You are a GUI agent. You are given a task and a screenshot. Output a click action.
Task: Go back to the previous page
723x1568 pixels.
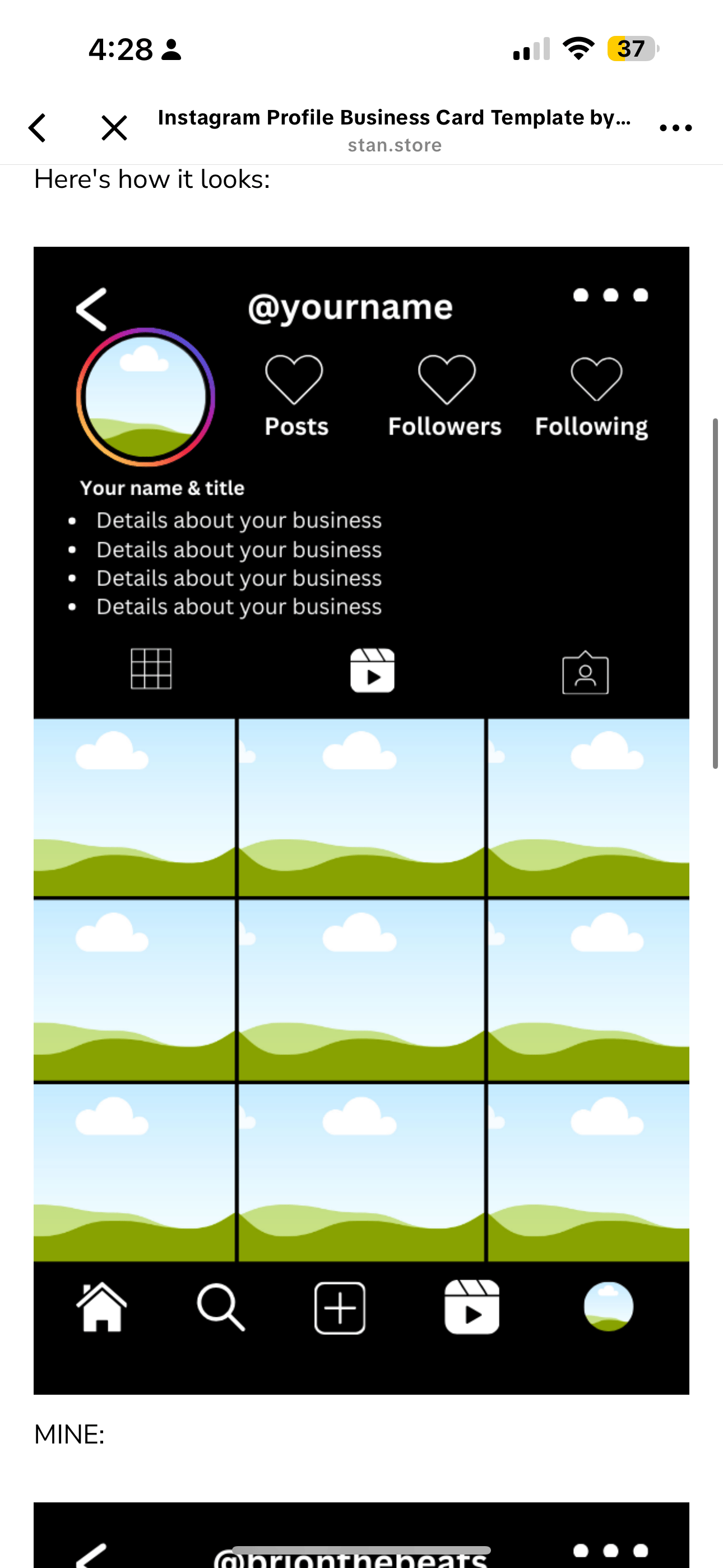point(38,128)
